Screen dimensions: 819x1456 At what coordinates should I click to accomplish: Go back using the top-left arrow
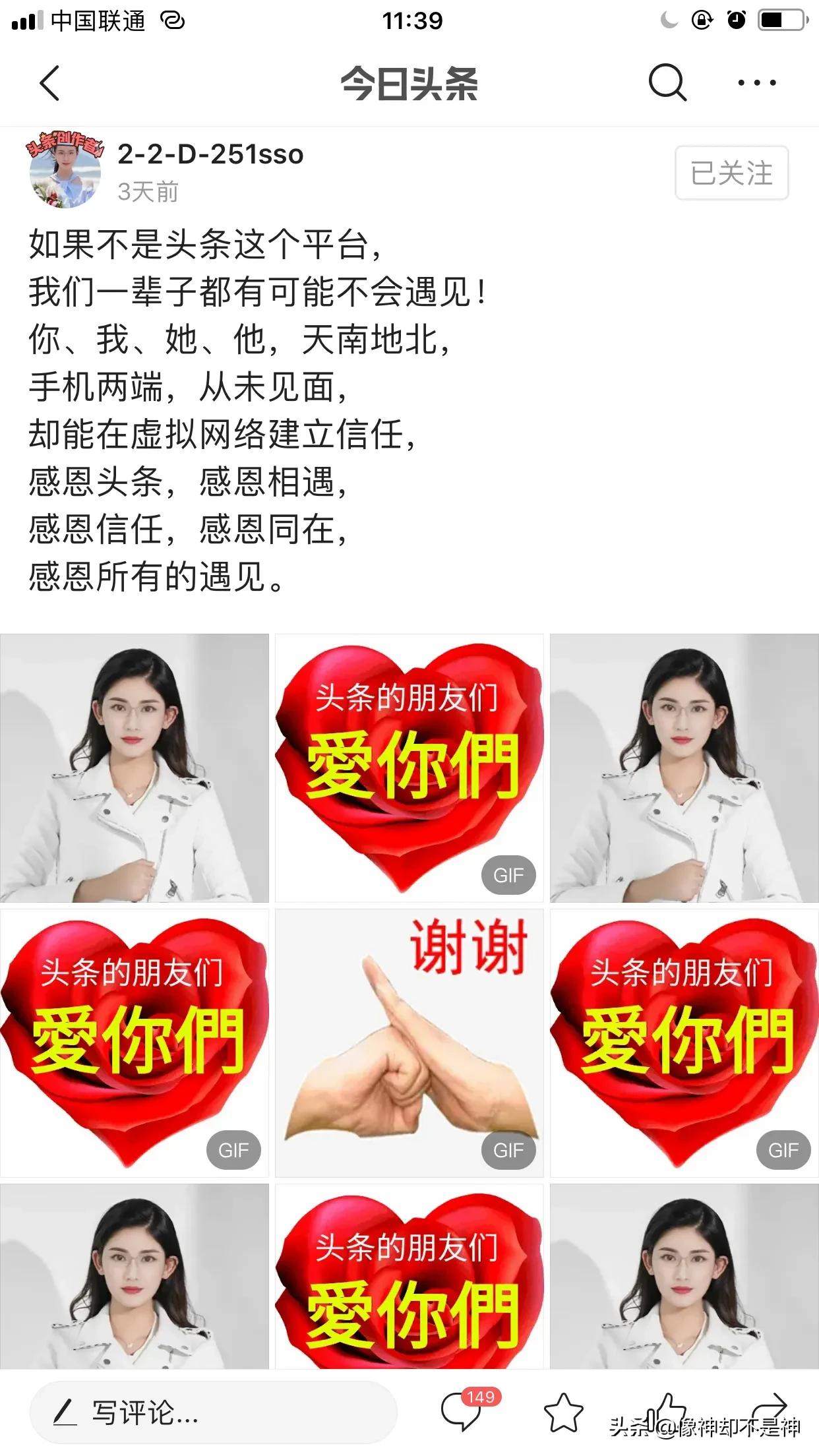point(49,83)
